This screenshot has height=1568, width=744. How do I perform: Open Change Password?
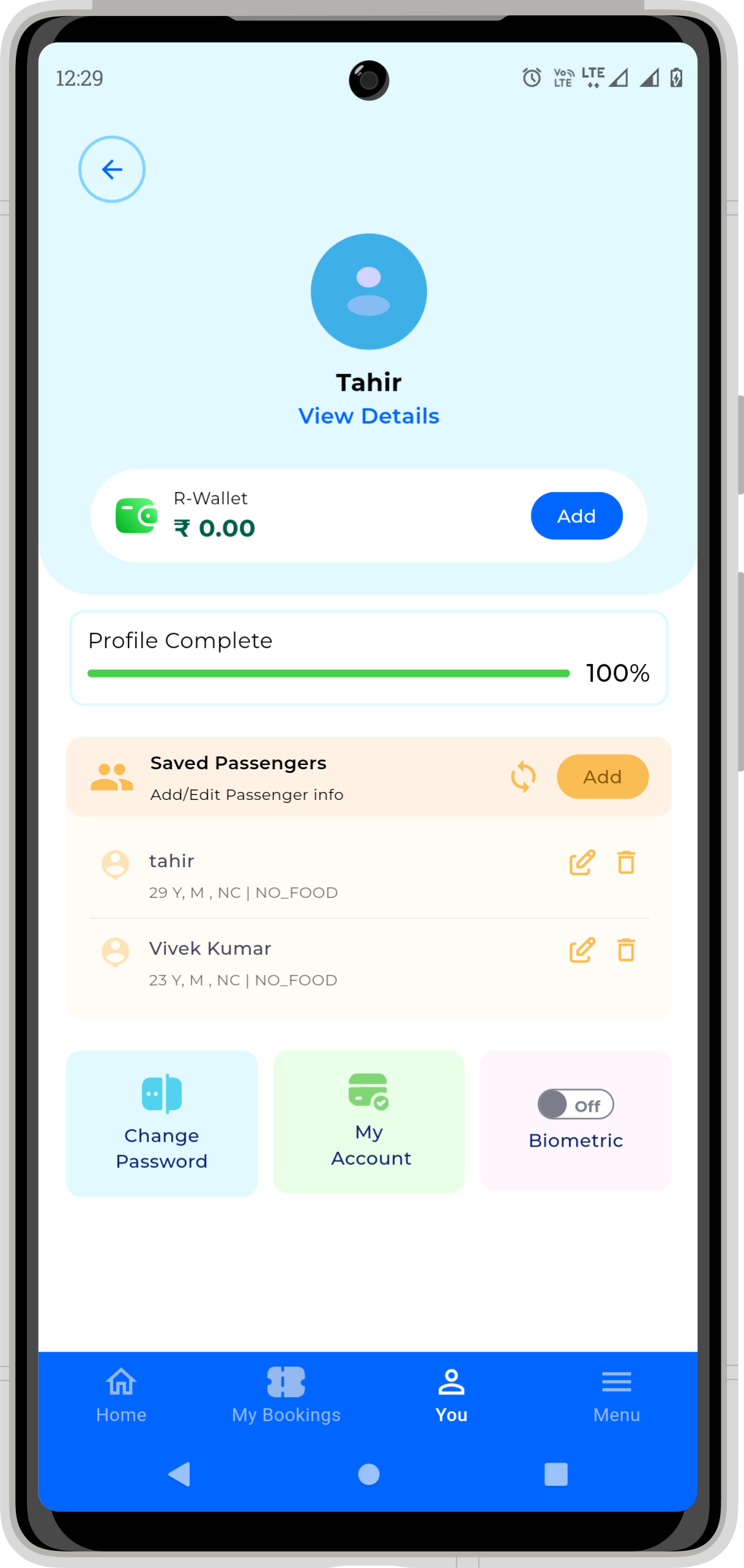[x=162, y=1123]
